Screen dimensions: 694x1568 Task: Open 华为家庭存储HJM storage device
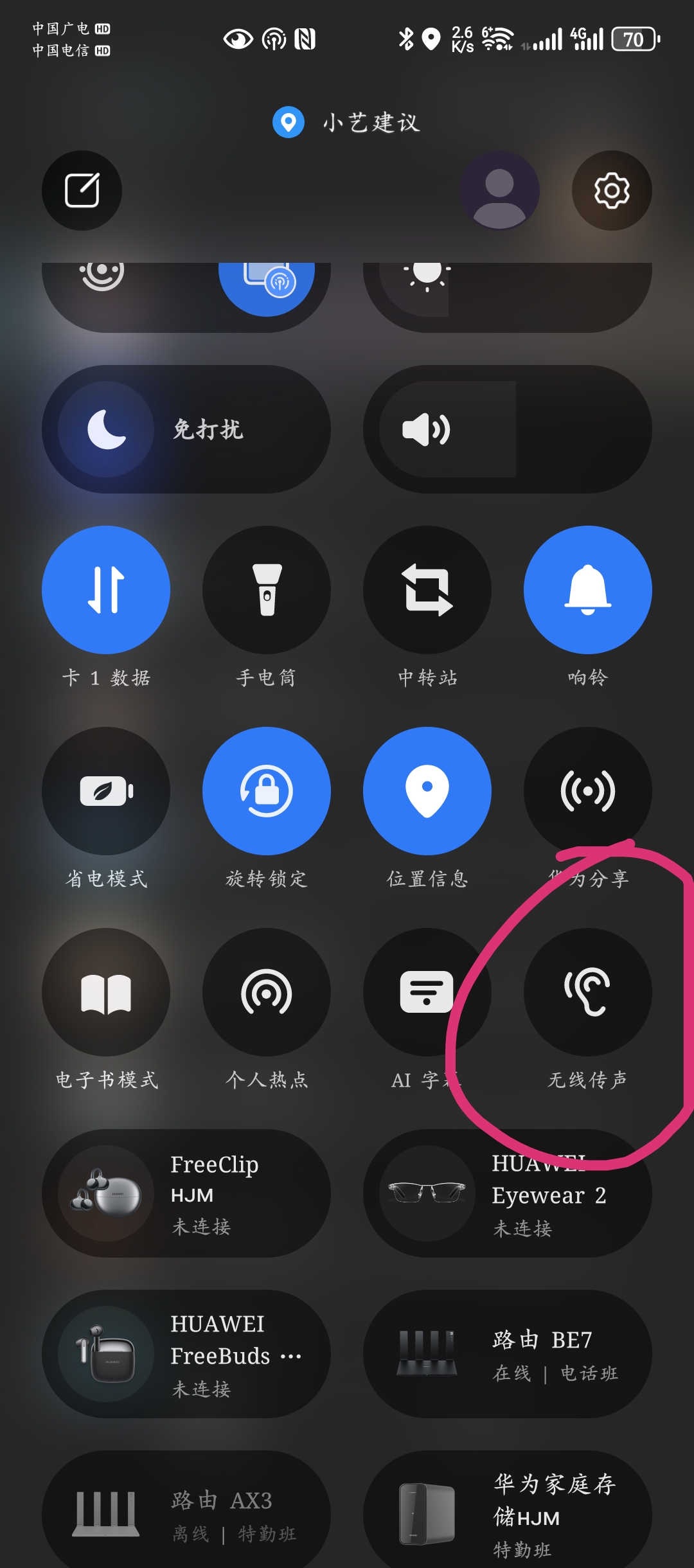tap(508, 1517)
